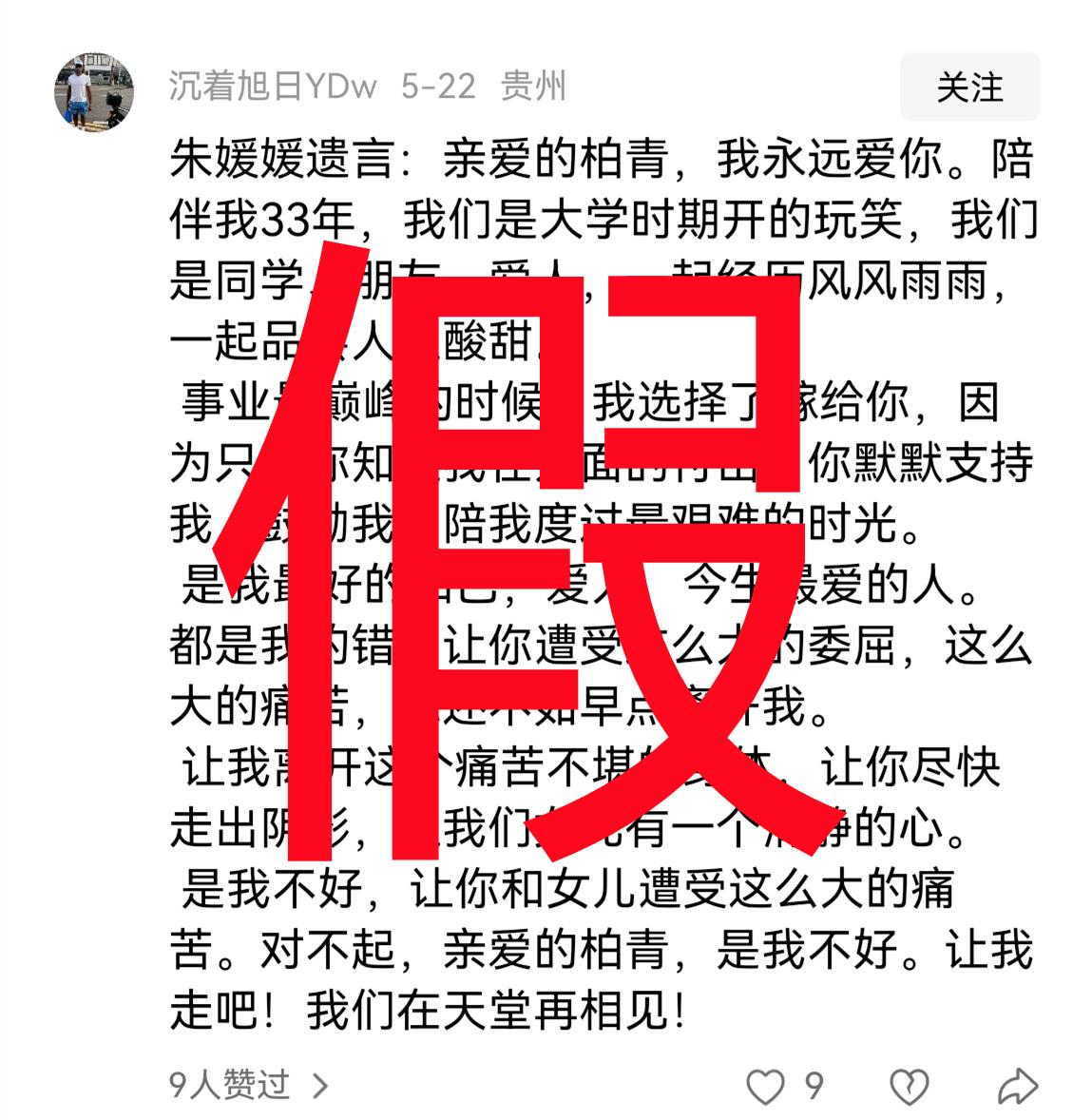This screenshot has width=1092, height=1120.
Task: Open the 9人赞过 likers list
Action: pyautogui.click(x=249, y=1085)
